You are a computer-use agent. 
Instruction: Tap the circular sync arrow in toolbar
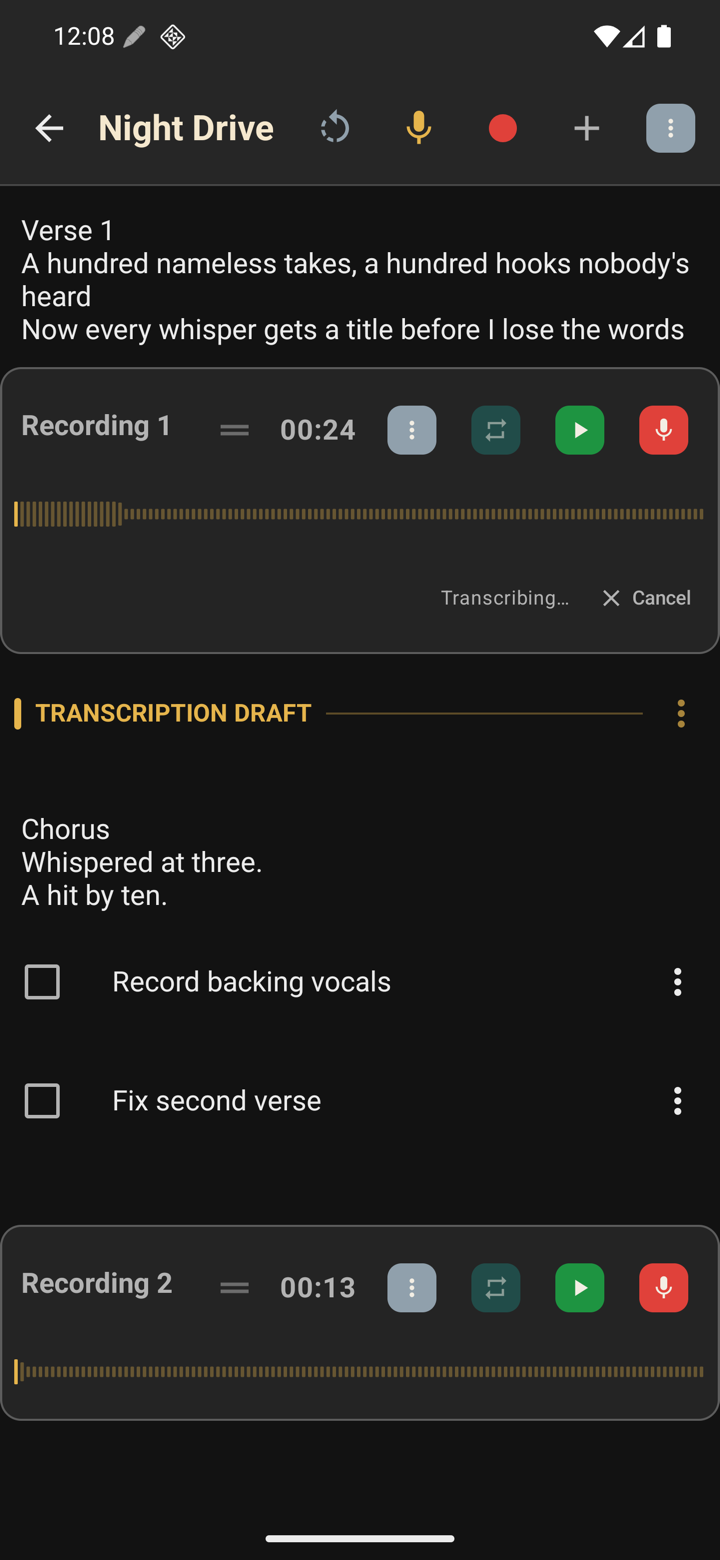pyautogui.click(x=335, y=128)
